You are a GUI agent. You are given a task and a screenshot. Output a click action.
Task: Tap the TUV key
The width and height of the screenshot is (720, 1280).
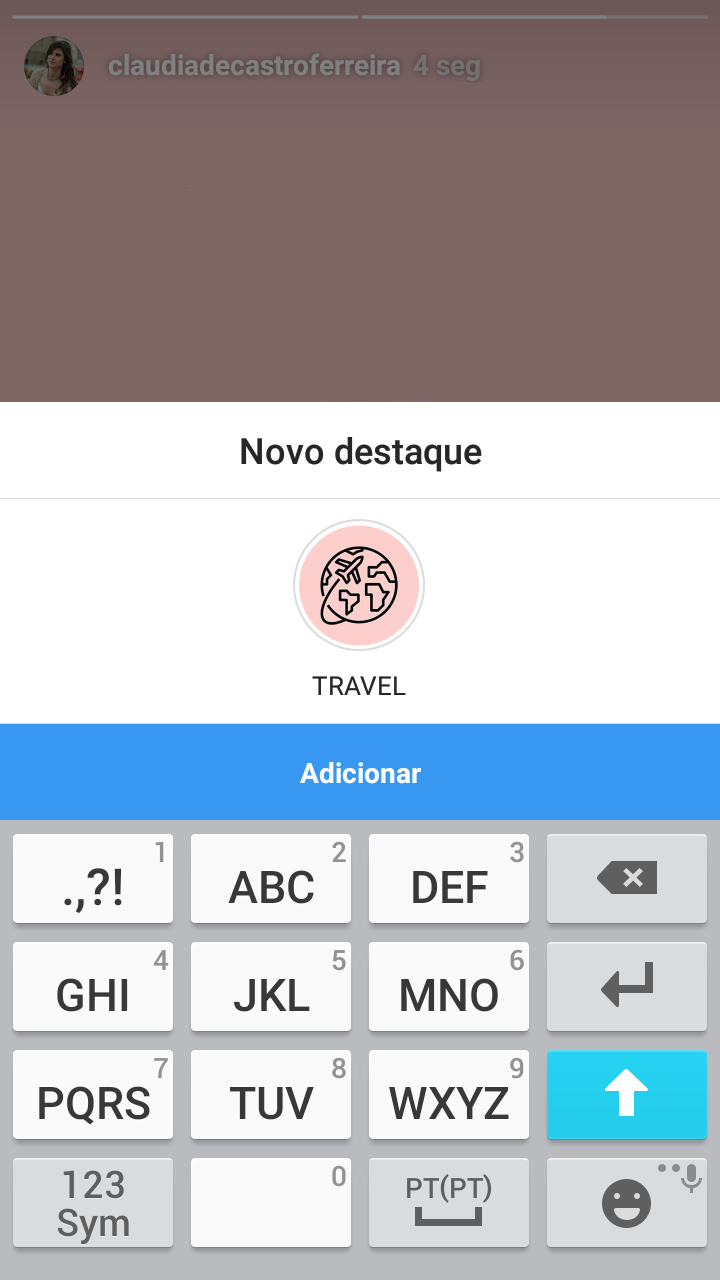271,1094
